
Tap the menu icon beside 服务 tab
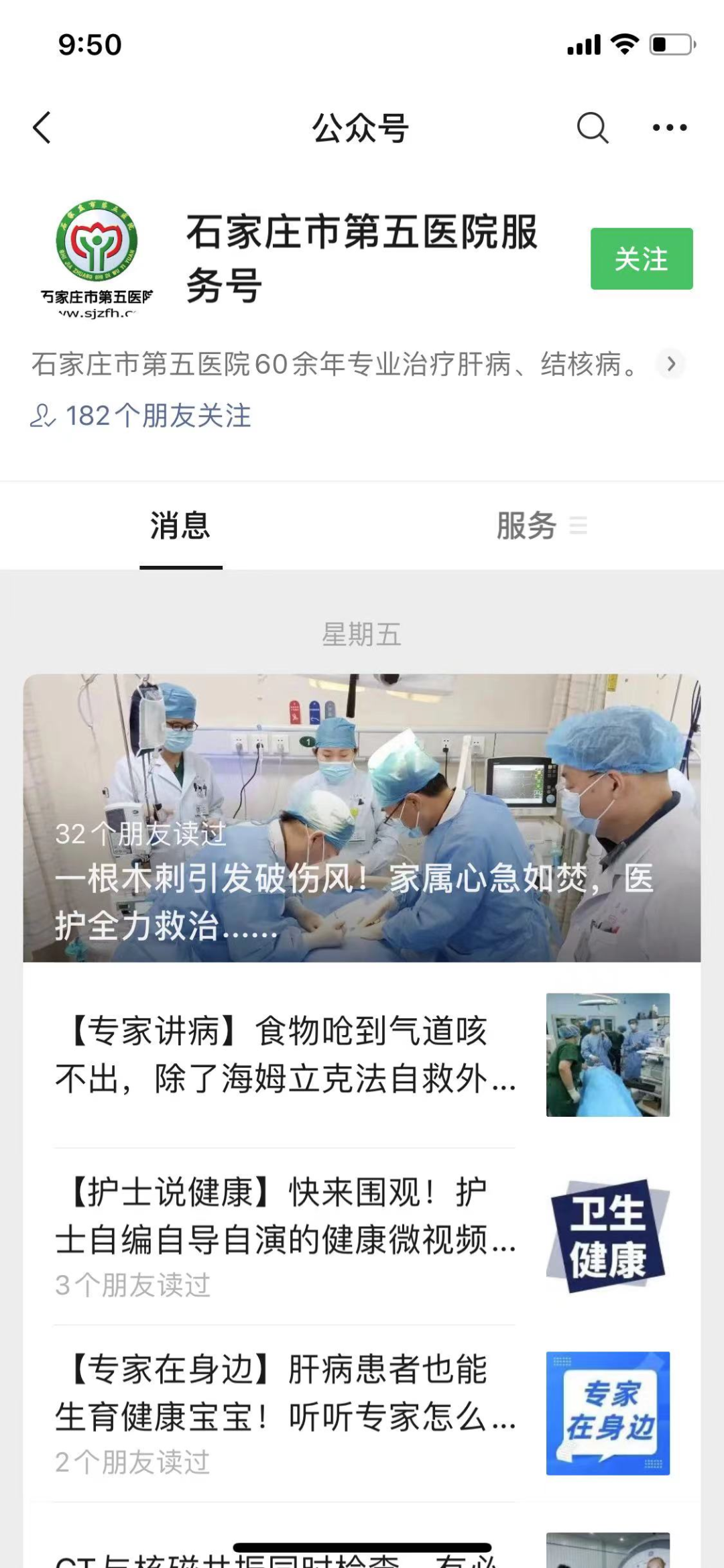click(x=581, y=527)
